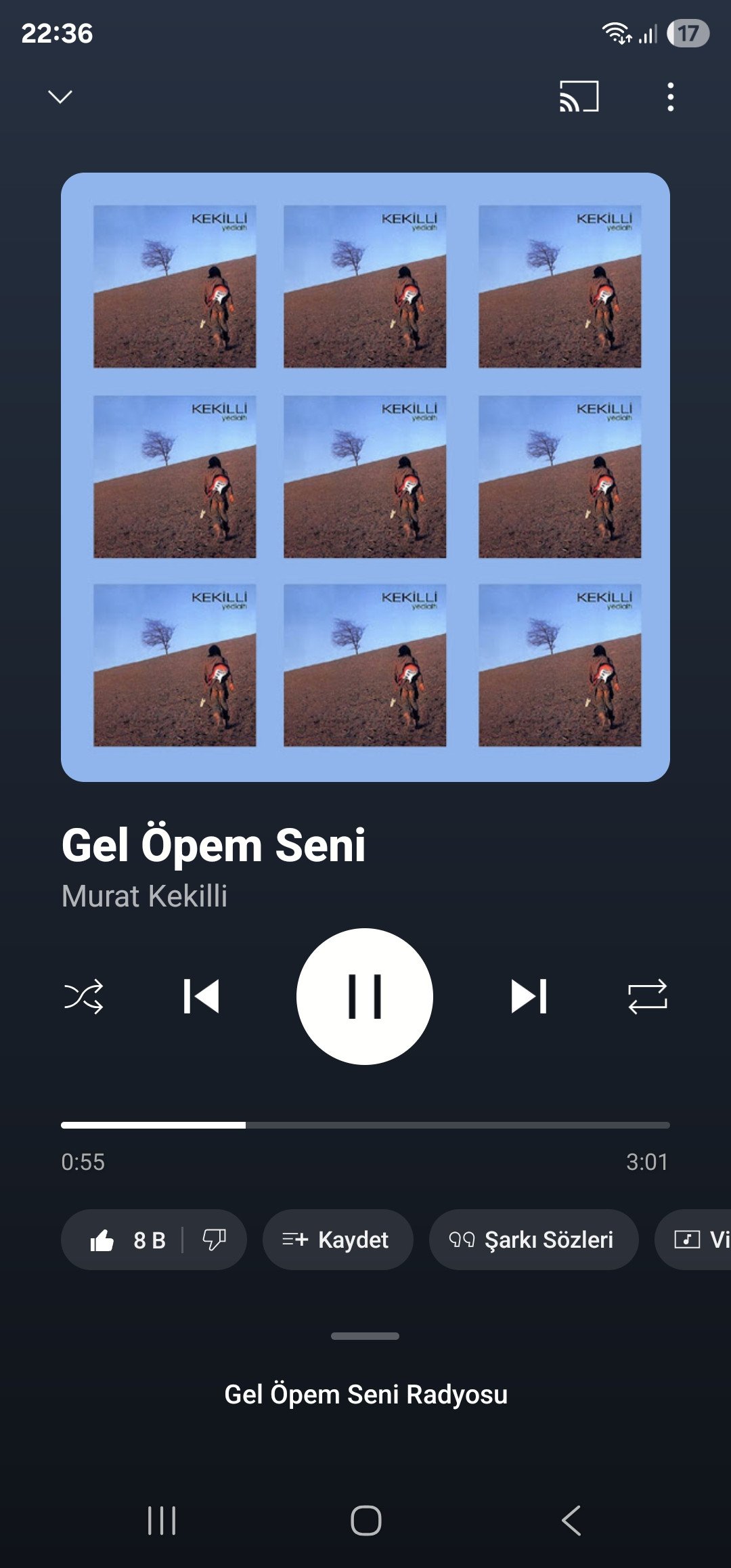The height and width of the screenshot is (1568, 731).
Task: Go back with the system back button
Action: coord(571,1521)
